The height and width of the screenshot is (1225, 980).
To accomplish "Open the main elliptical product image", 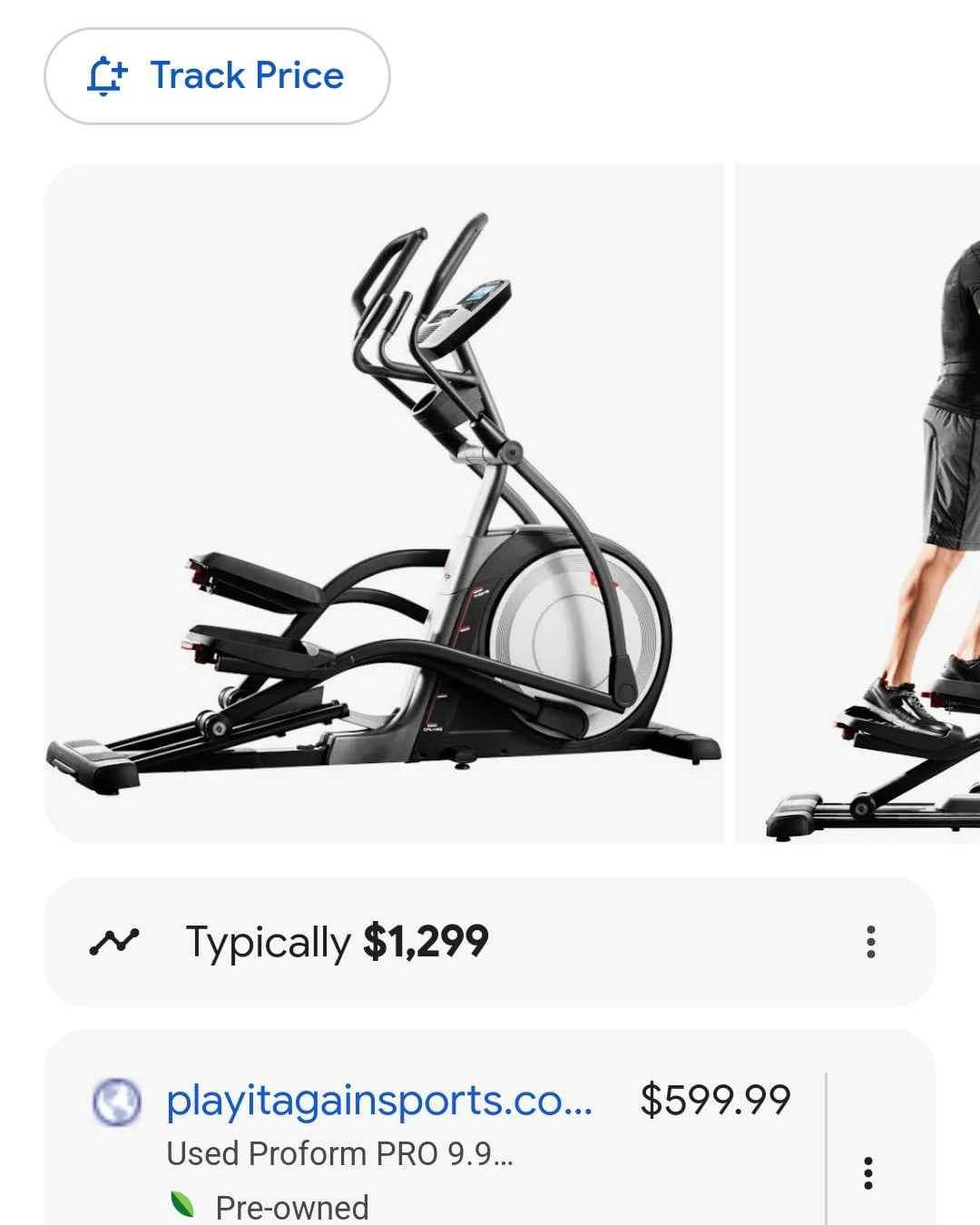I will pos(384,504).
